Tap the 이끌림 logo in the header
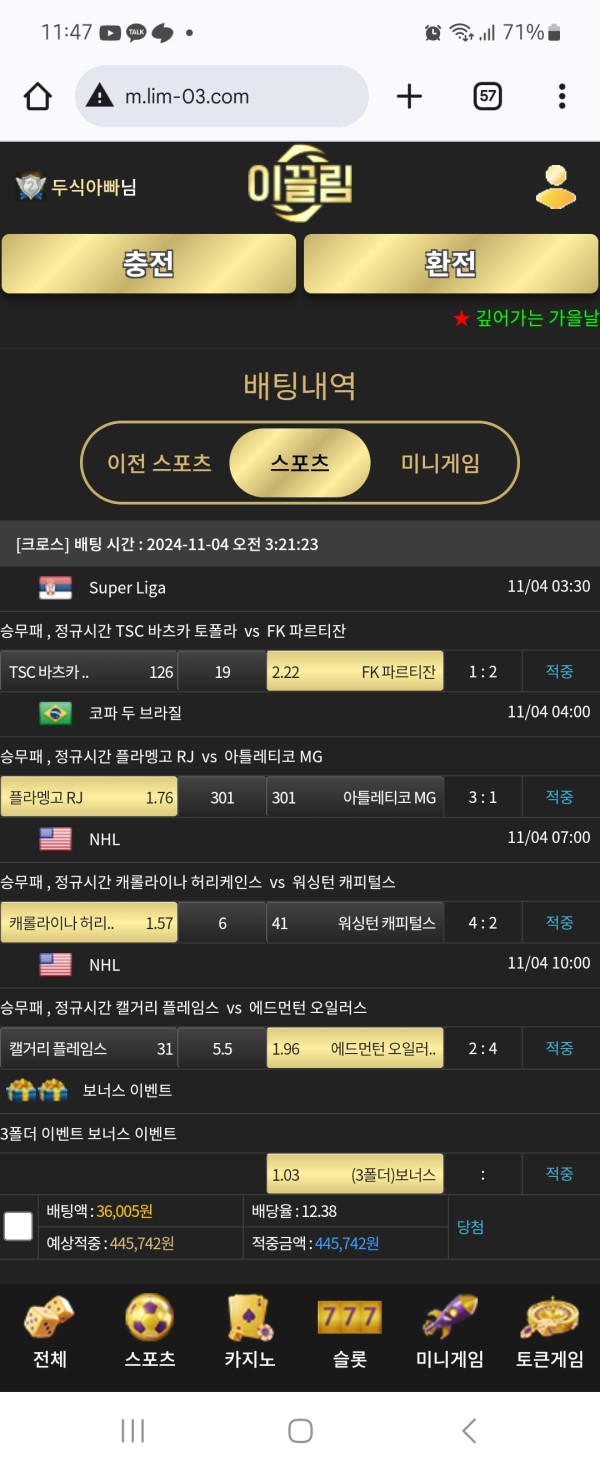The height and width of the screenshot is (1467, 600). (x=300, y=185)
